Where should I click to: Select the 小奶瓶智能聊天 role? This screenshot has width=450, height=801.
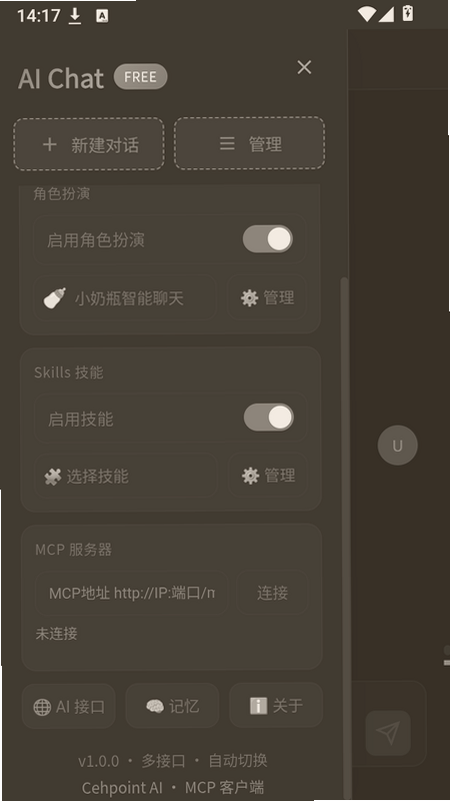[125, 298]
